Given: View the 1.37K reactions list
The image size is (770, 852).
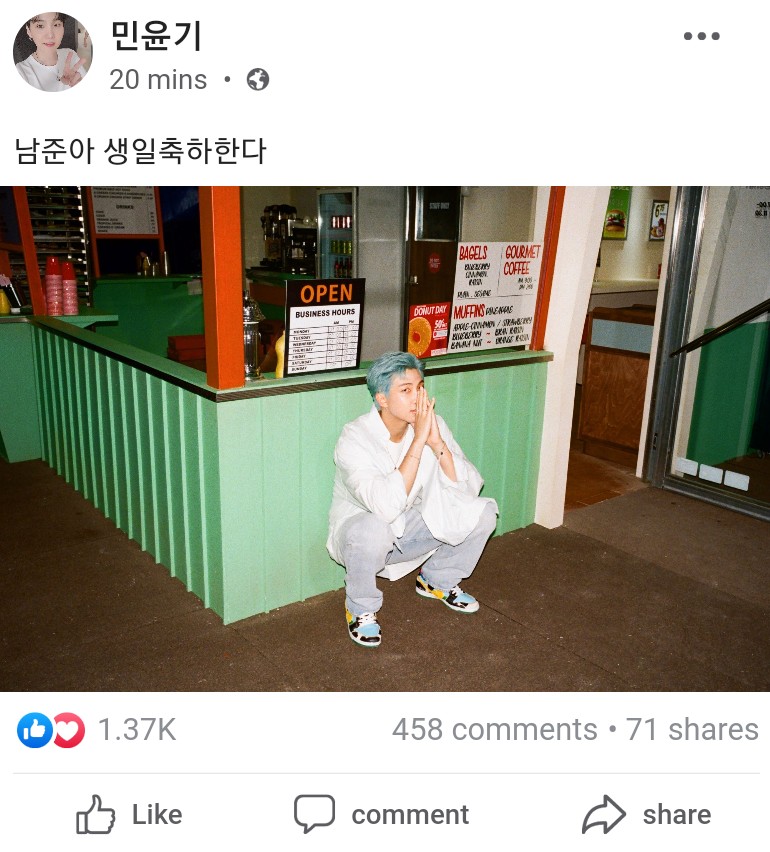Looking at the screenshot, I should pos(97,730).
